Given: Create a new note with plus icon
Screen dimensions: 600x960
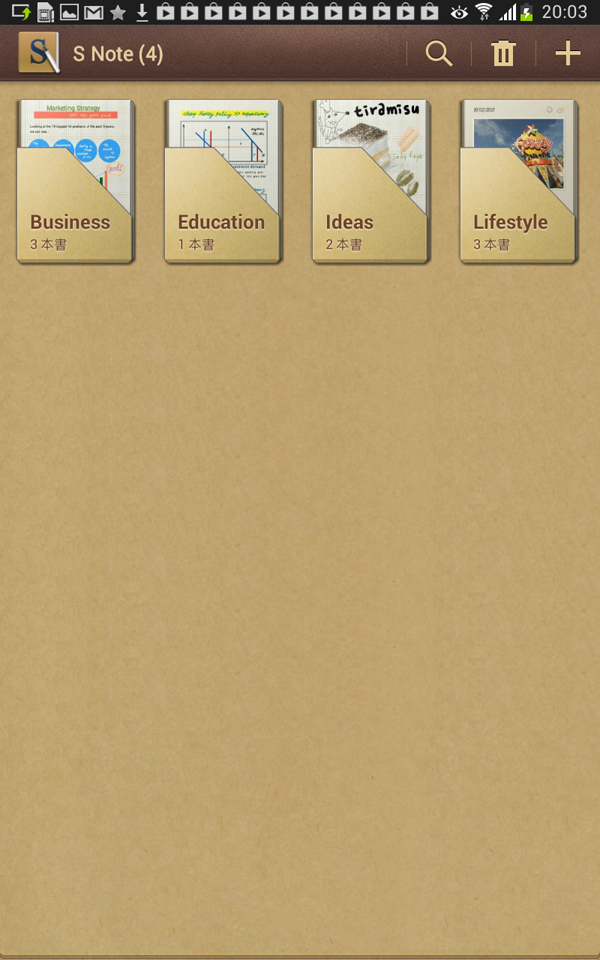Looking at the screenshot, I should pos(567,53).
